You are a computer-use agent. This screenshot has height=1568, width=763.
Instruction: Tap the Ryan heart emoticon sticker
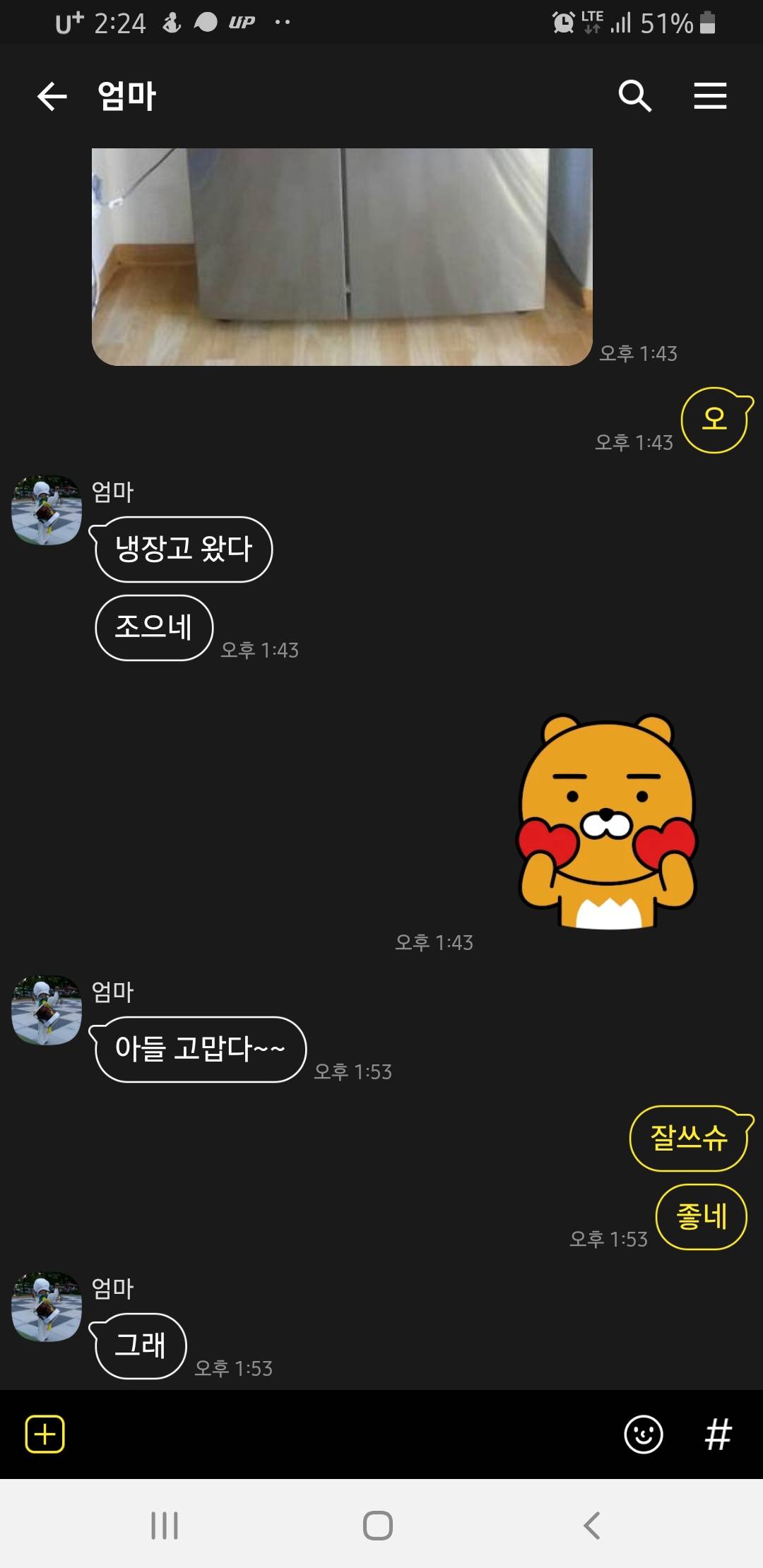point(608,821)
